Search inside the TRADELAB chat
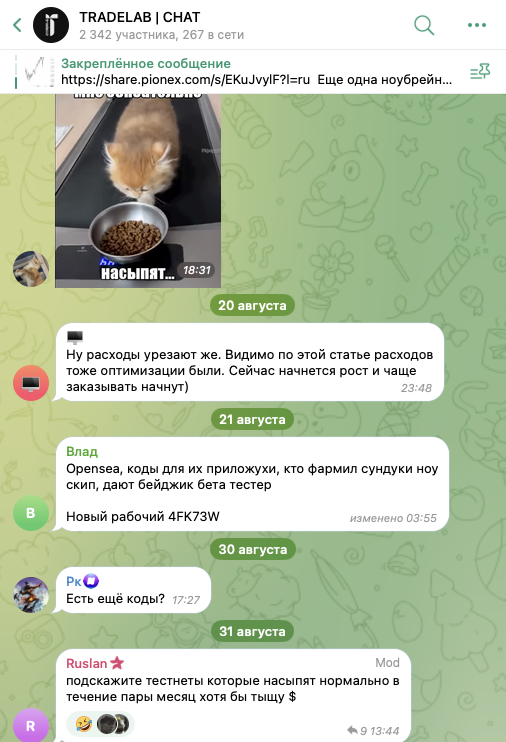This screenshot has width=506, height=742. click(424, 25)
